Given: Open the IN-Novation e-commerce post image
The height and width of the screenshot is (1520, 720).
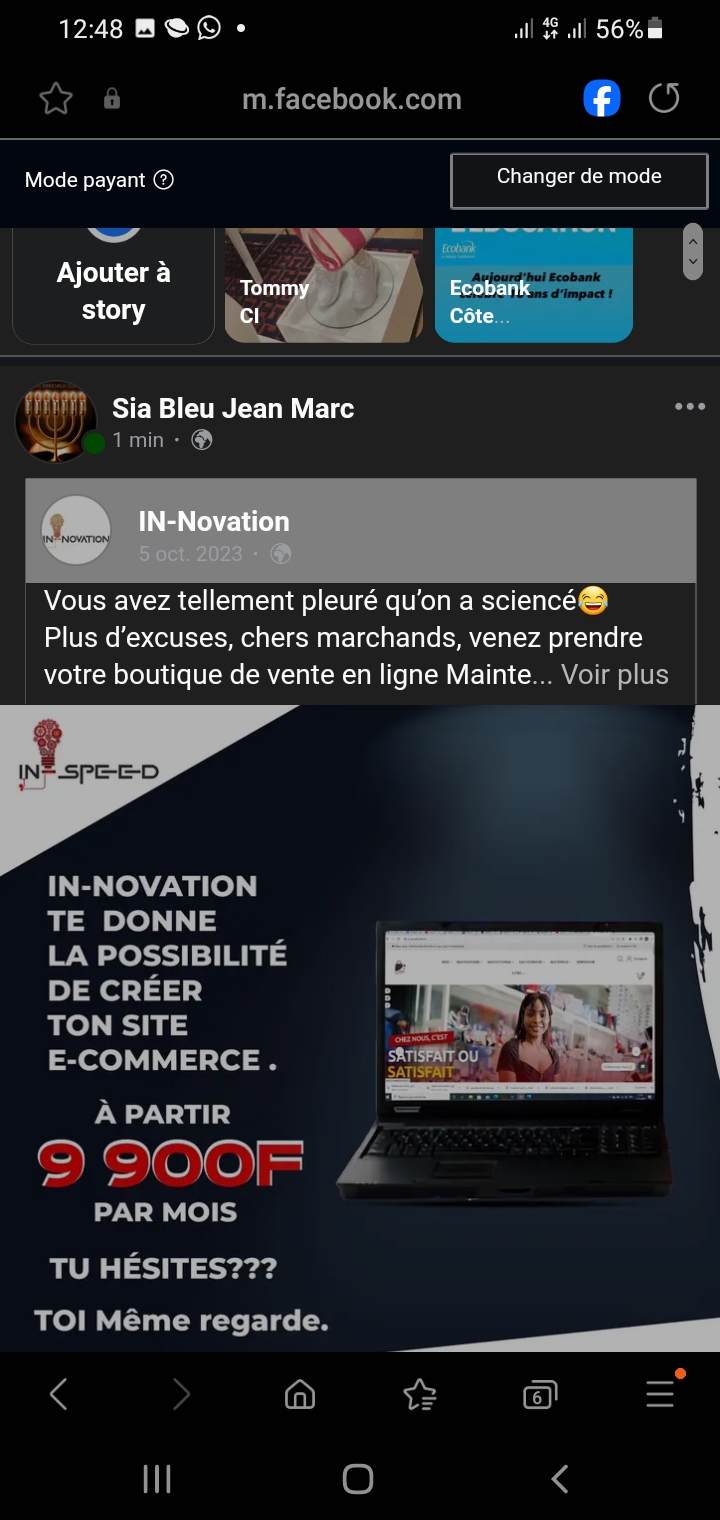Looking at the screenshot, I should 360,1028.
